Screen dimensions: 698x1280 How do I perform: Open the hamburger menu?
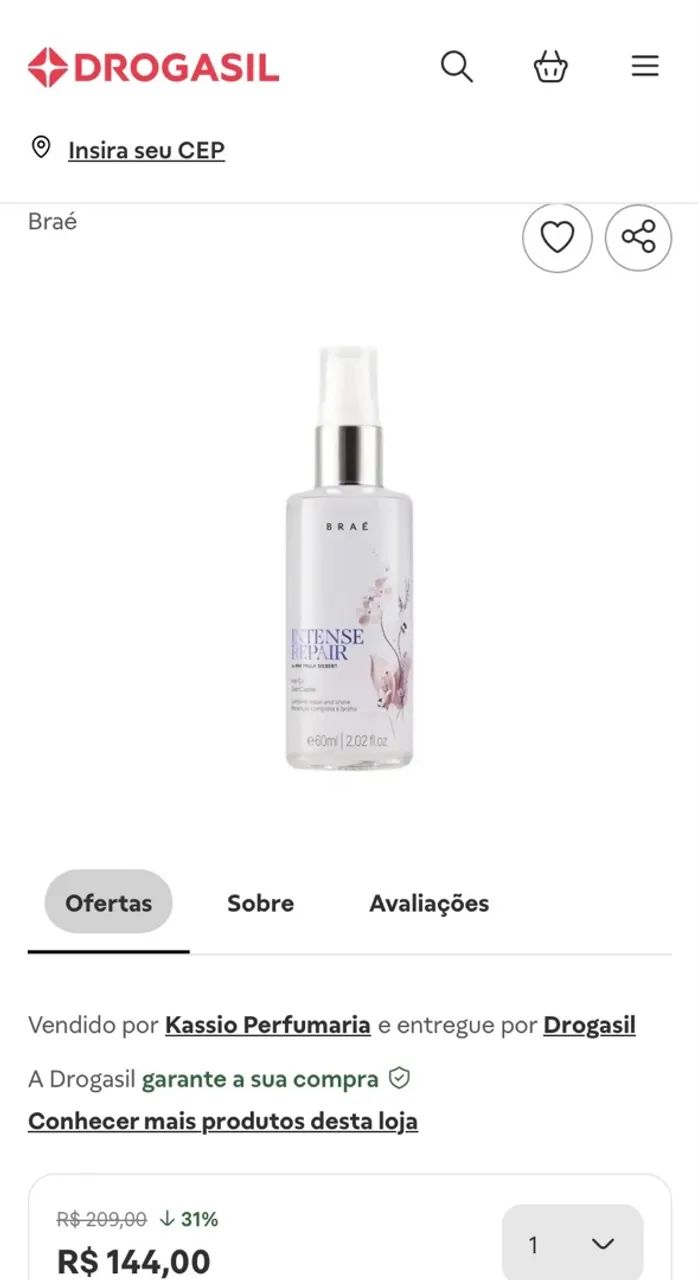[x=645, y=67]
